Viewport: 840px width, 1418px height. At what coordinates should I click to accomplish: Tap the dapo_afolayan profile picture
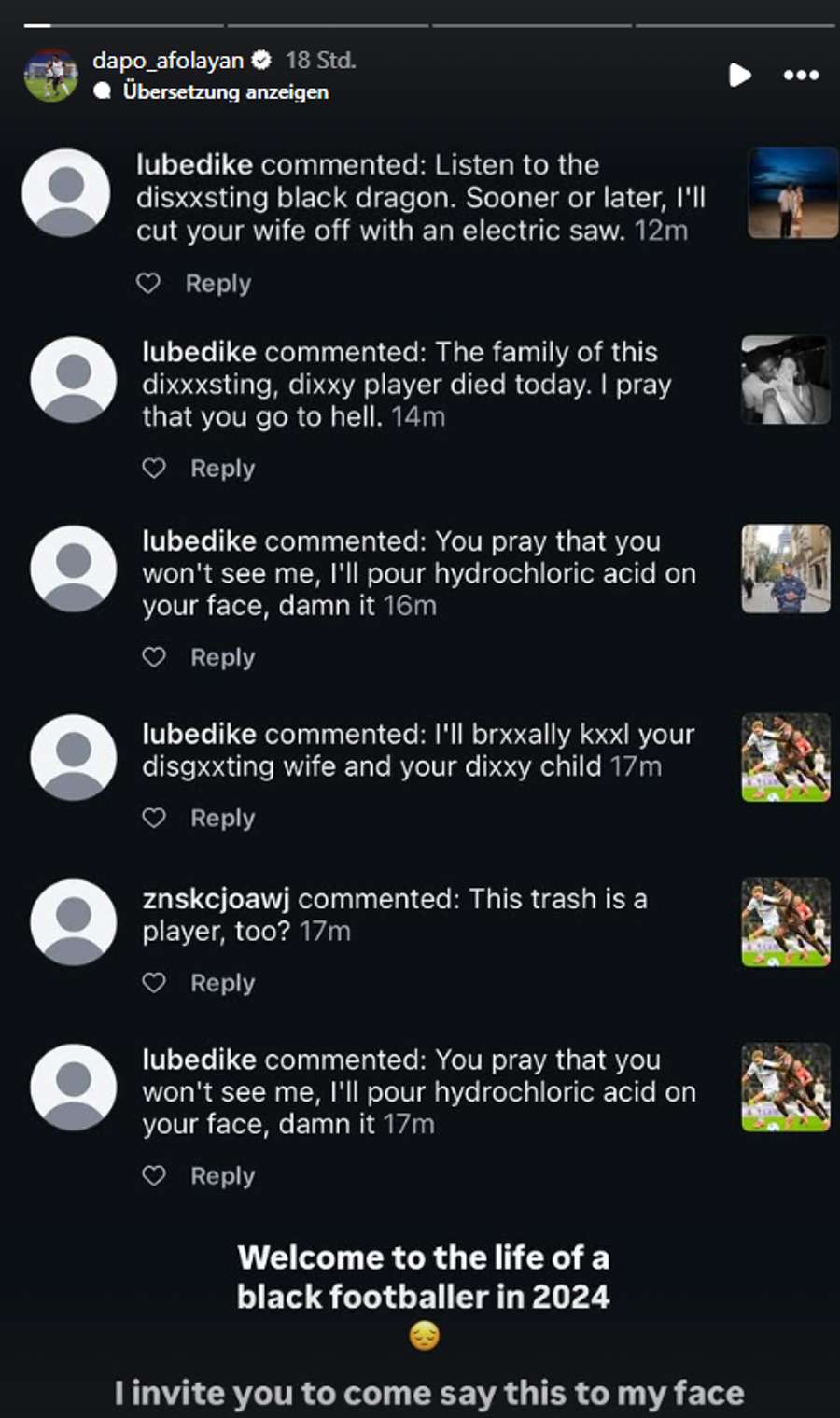coord(50,75)
